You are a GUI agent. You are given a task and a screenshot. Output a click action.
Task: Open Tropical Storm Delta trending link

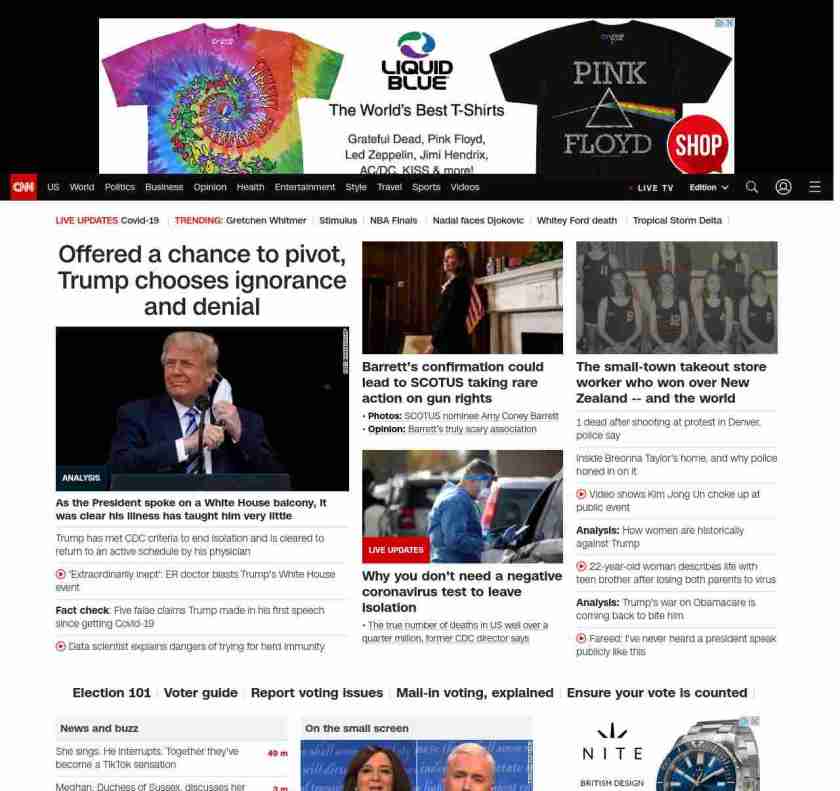coord(677,220)
